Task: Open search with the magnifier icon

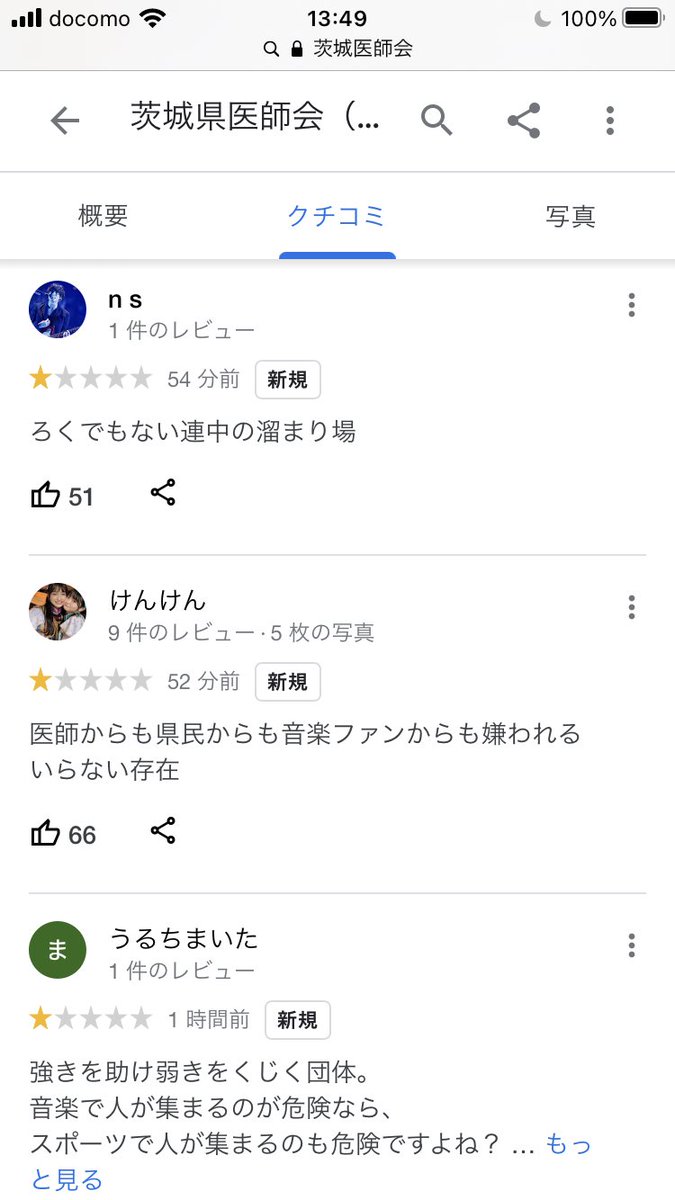Action: pyautogui.click(x=437, y=121)
